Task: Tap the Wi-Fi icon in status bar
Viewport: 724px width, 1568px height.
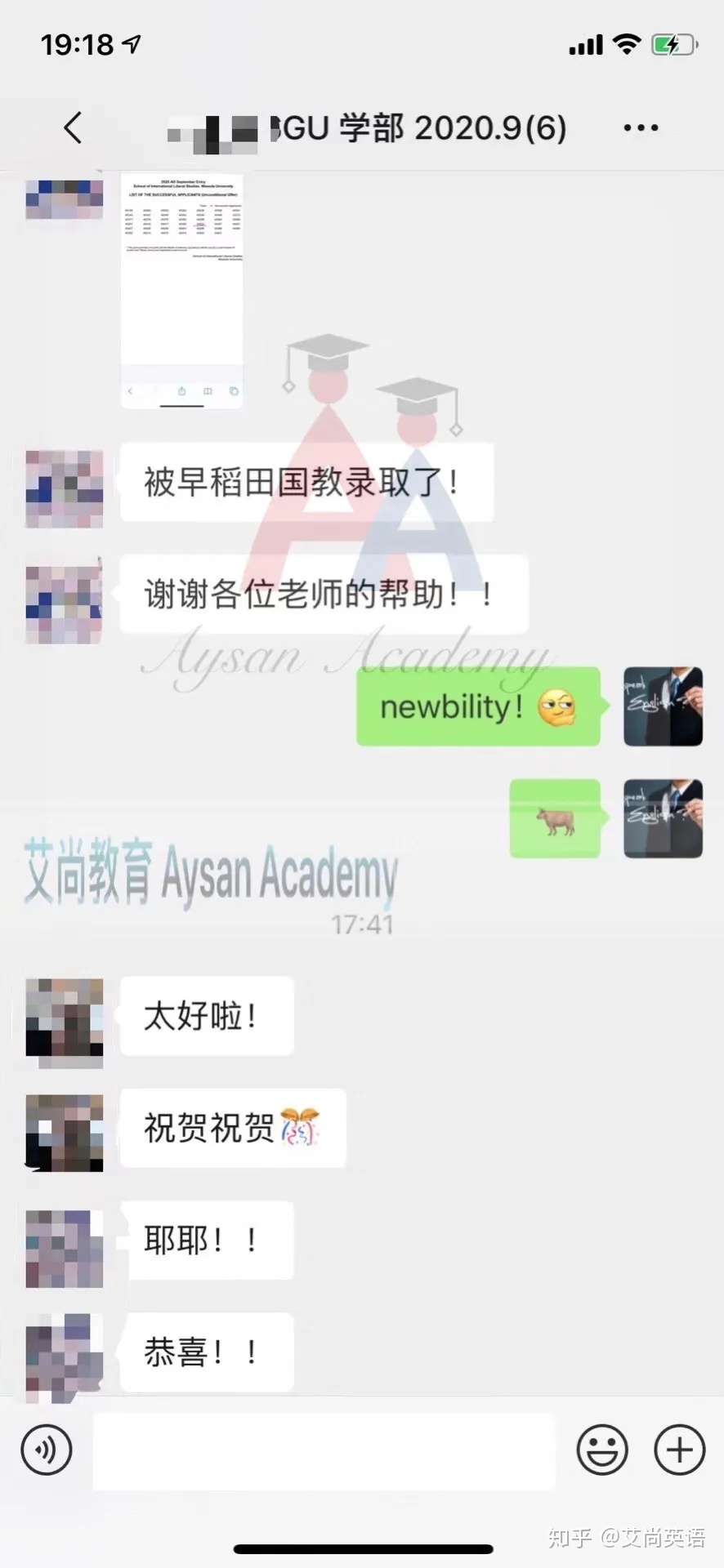Action: (626, 45)
